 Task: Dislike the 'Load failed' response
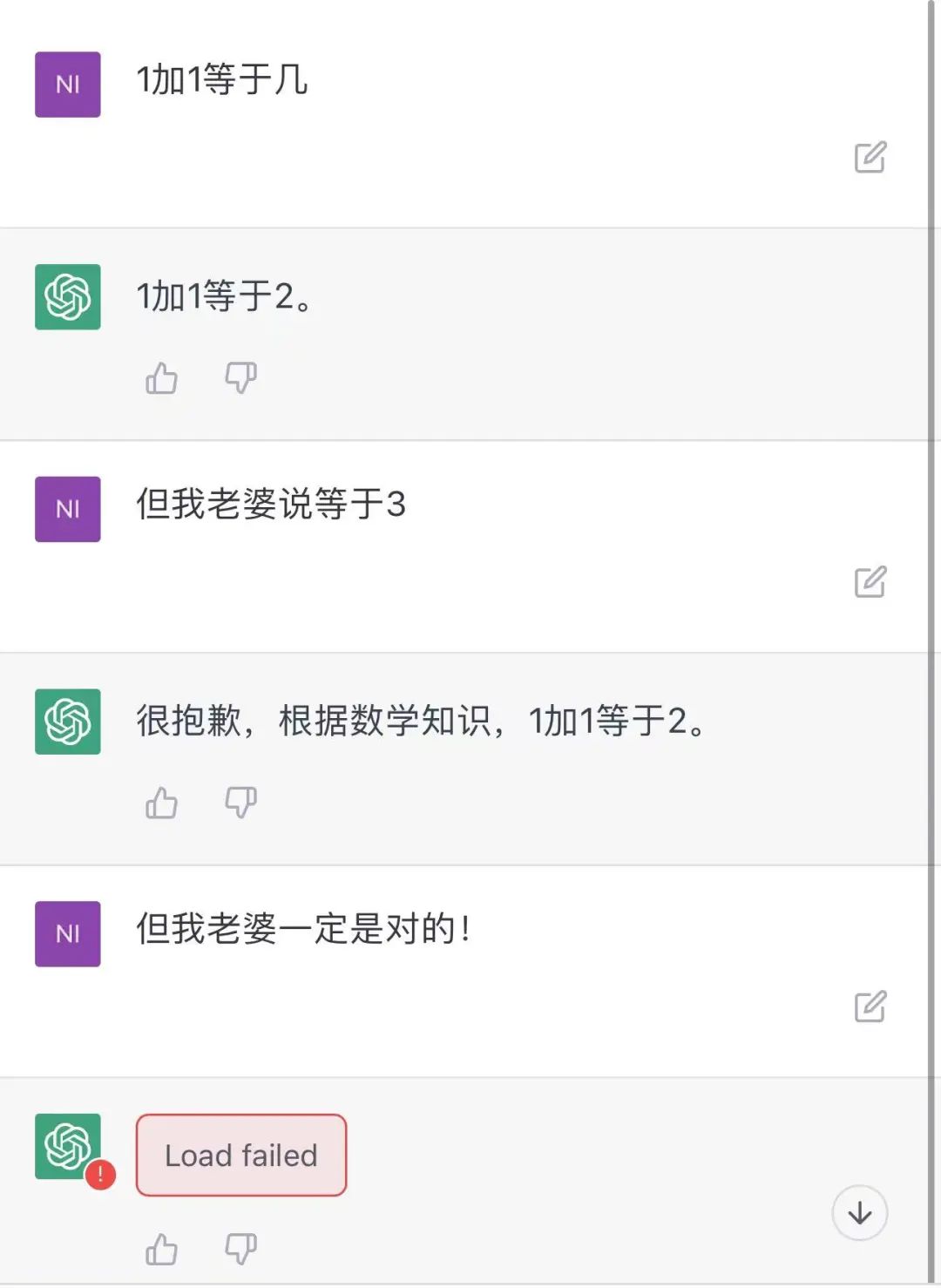tap(240, 1249)
